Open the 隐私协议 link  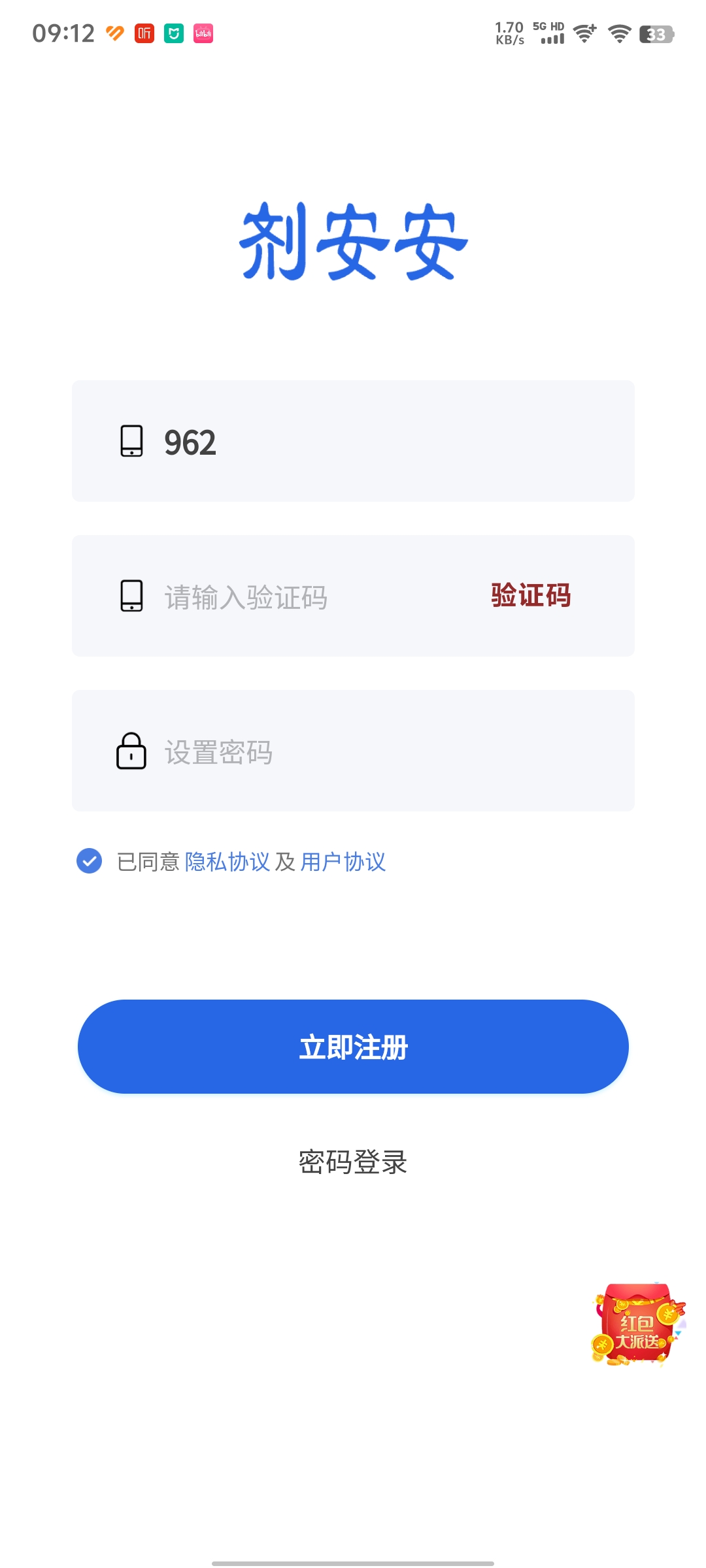point(227,862)
